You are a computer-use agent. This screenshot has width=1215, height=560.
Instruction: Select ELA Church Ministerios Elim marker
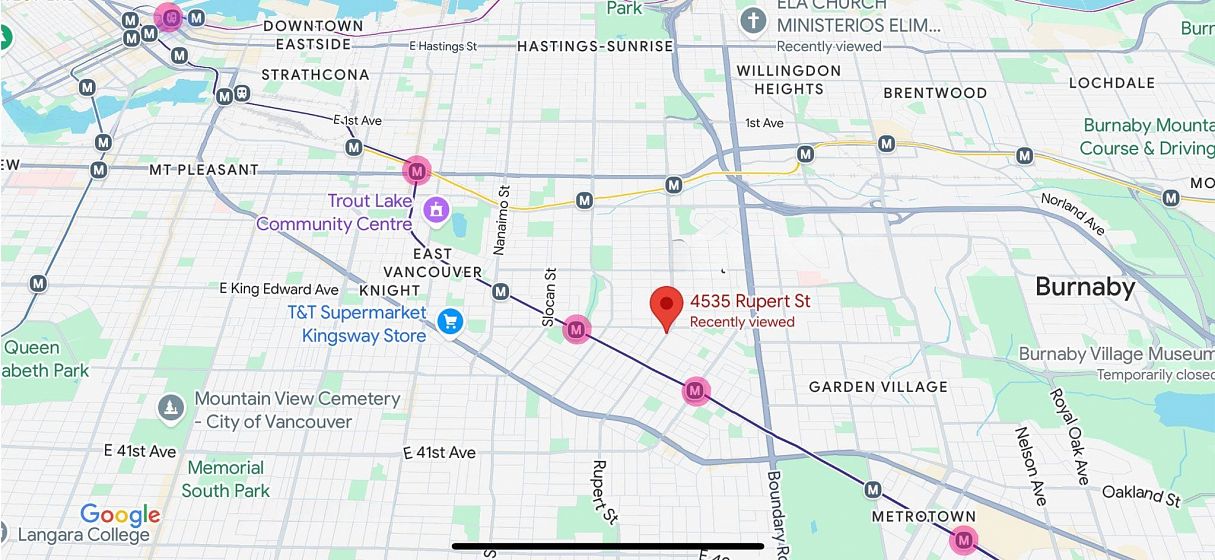point(753,20)
